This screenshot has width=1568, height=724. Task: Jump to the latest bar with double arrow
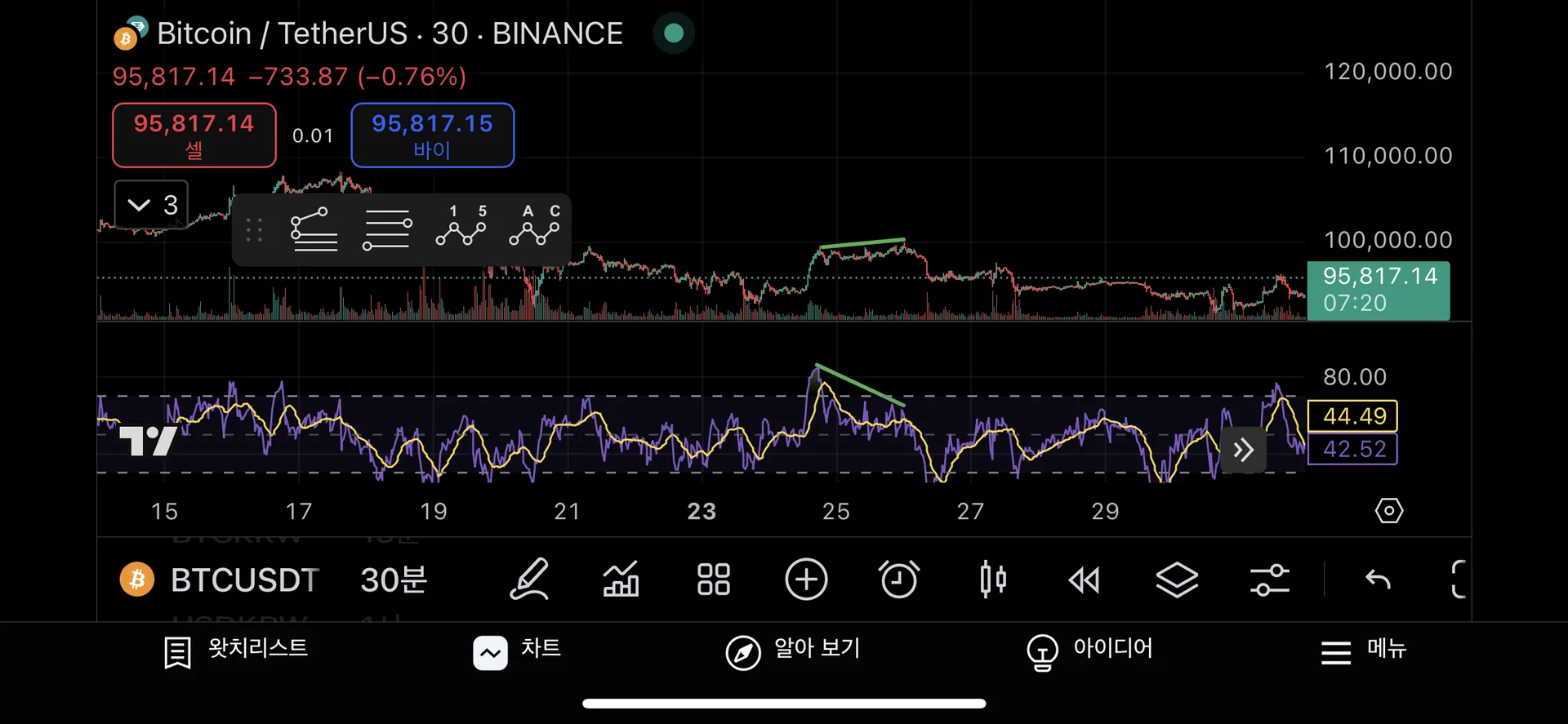1243,450
